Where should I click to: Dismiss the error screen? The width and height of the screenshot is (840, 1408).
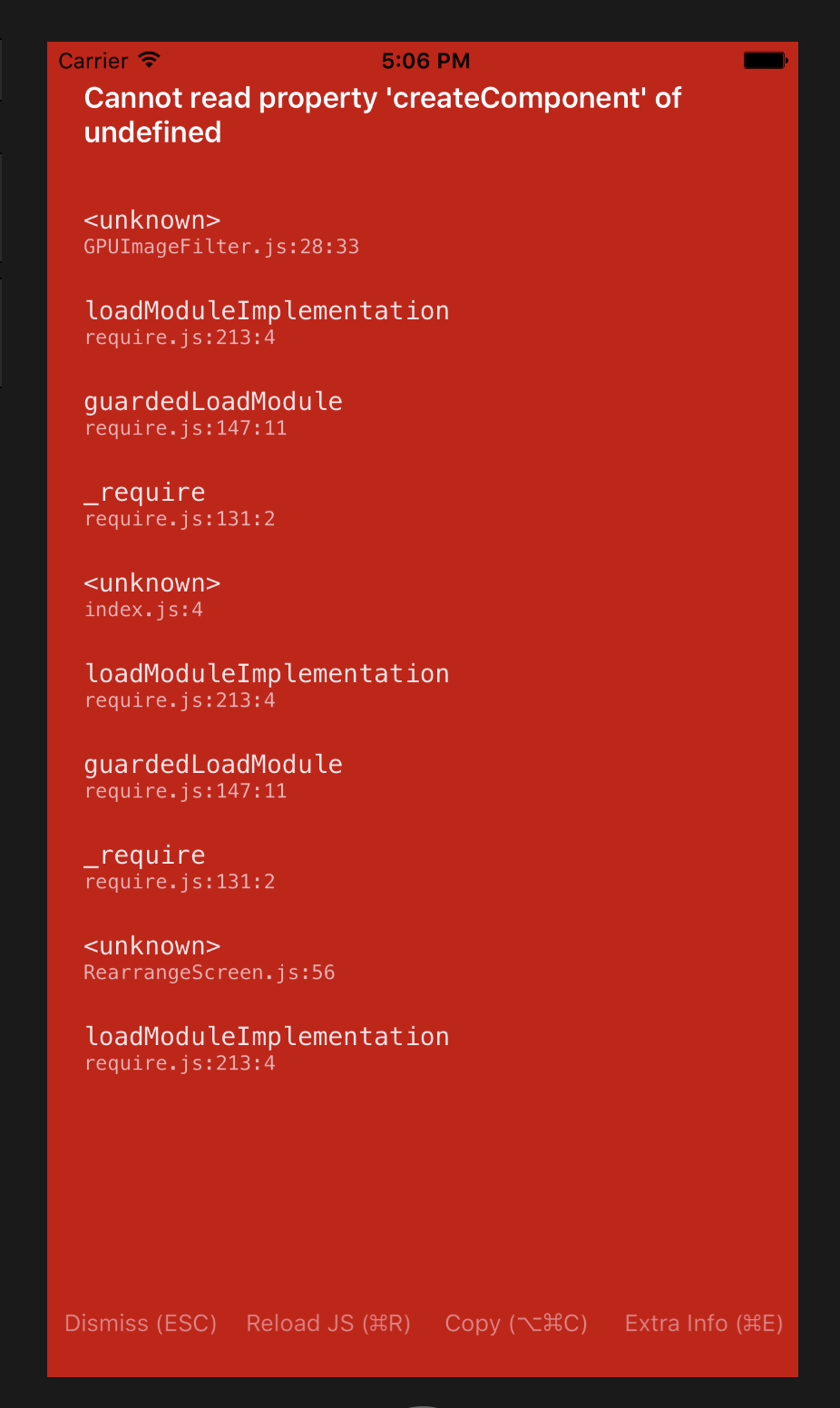click(141, 1324)
